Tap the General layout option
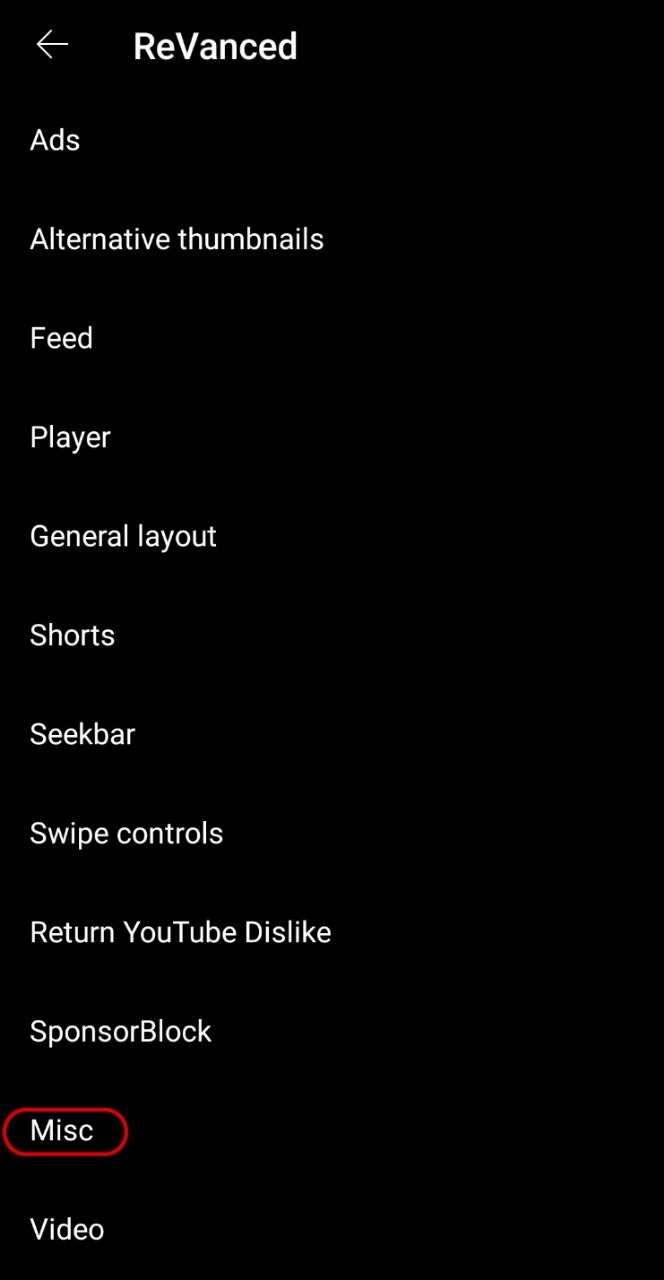This screenshot has height=1280, width=664. 123,536
